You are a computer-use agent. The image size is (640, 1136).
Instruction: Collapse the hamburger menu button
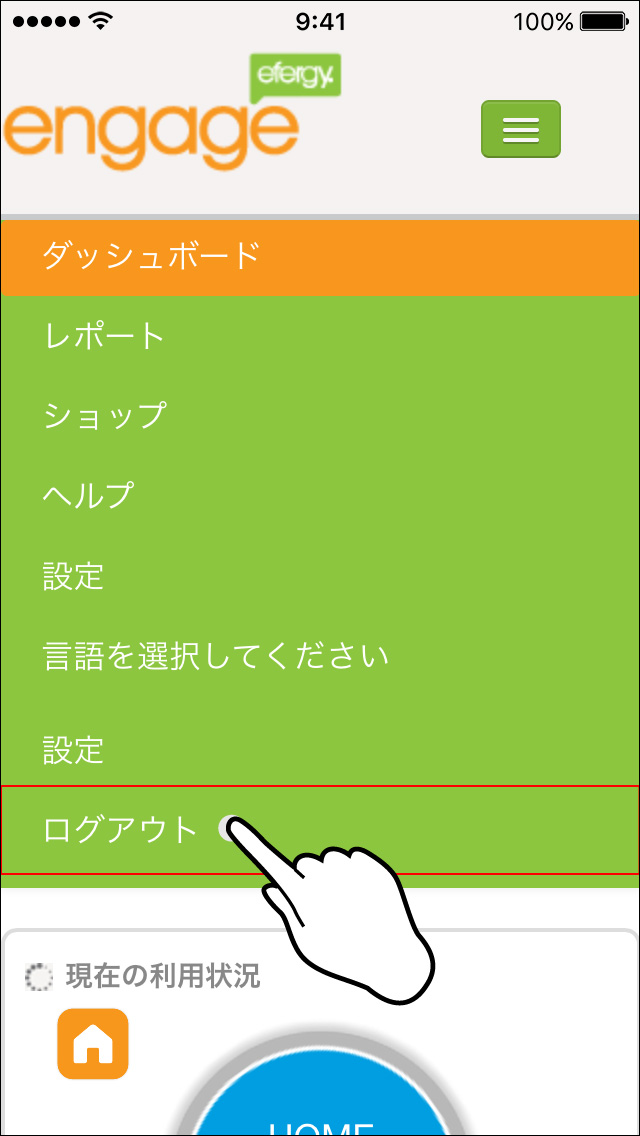coord(520,129)
